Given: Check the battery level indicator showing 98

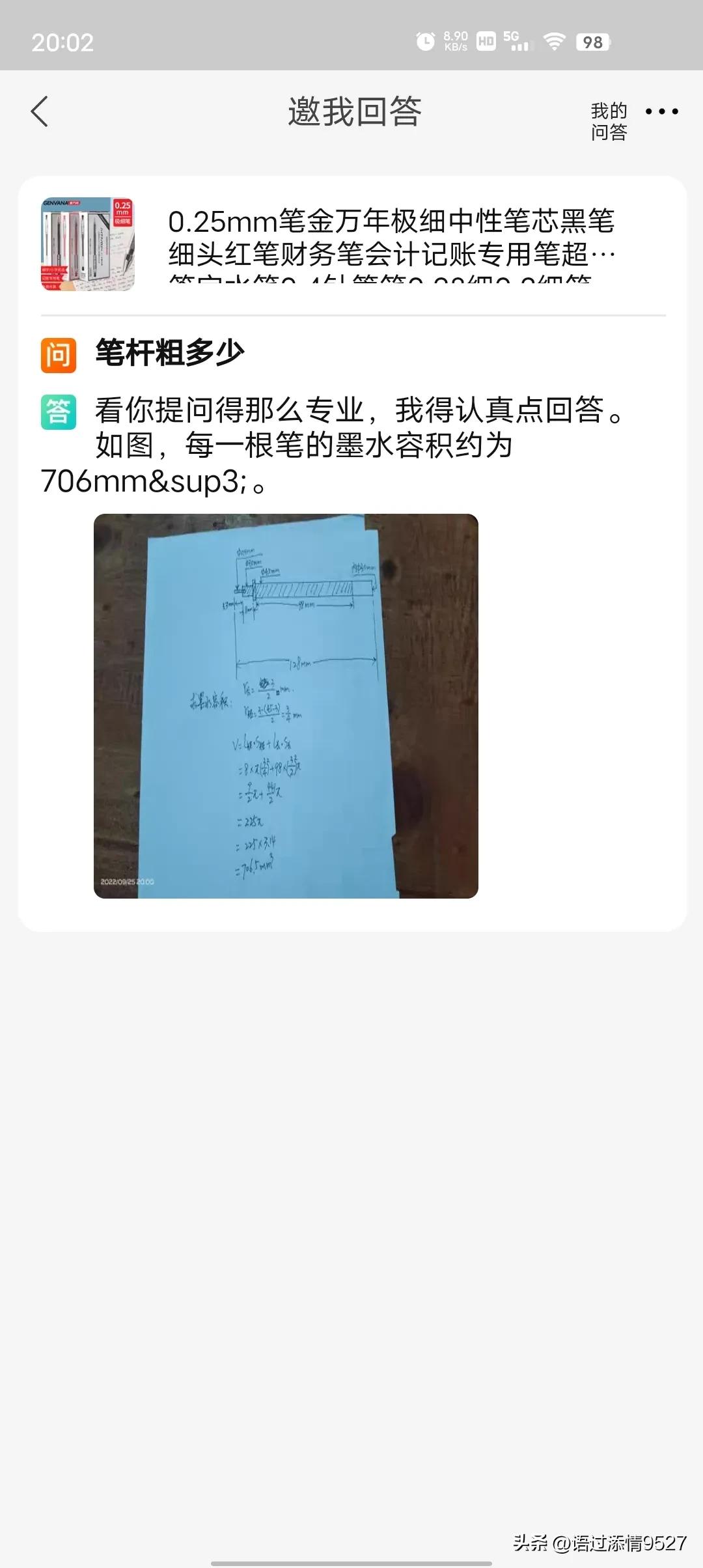Looking at the screenshot, I should 593,43.
